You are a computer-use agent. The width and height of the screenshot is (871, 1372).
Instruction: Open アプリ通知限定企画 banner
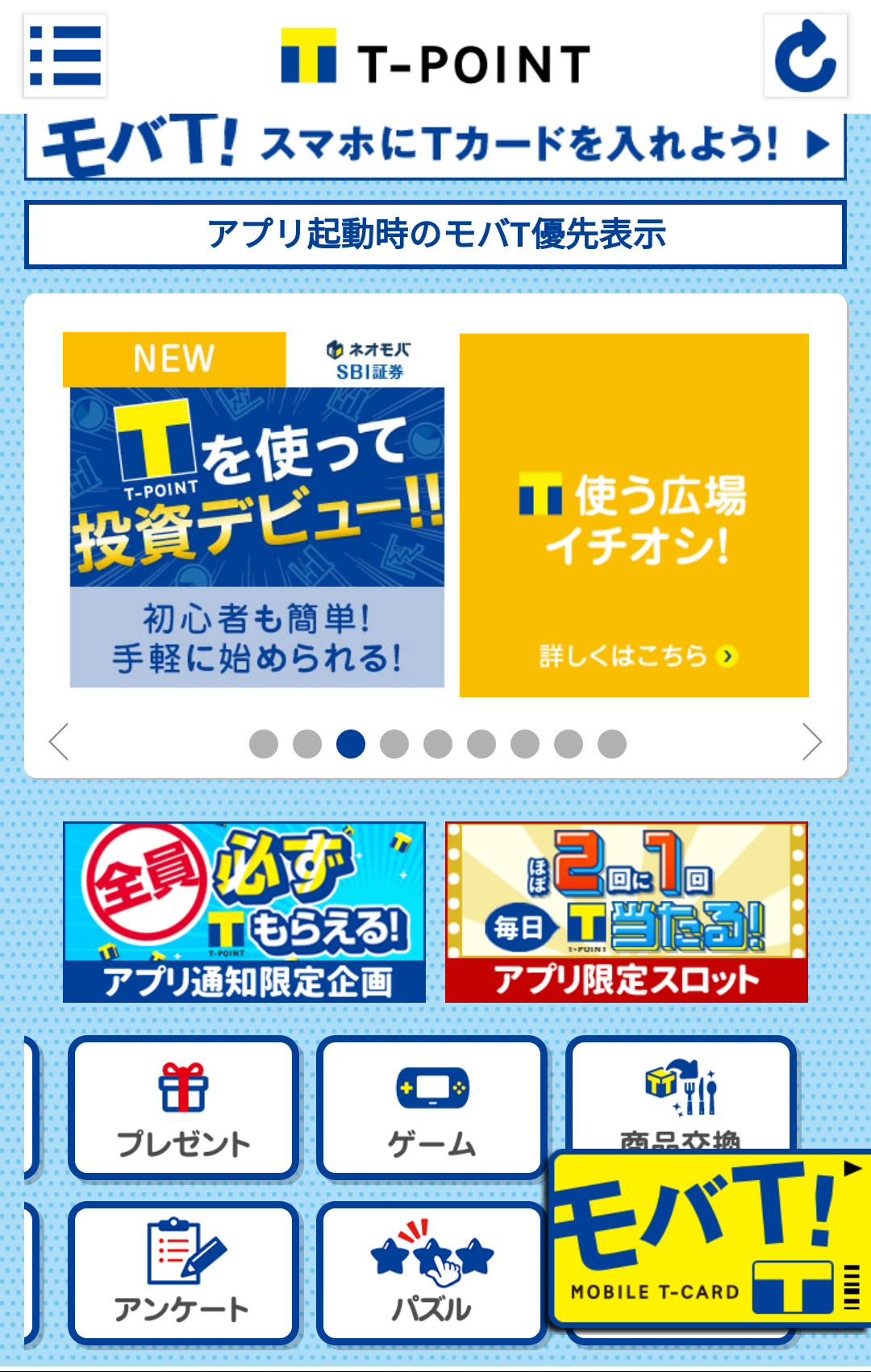pyautogui.click(x=244, y=912)
